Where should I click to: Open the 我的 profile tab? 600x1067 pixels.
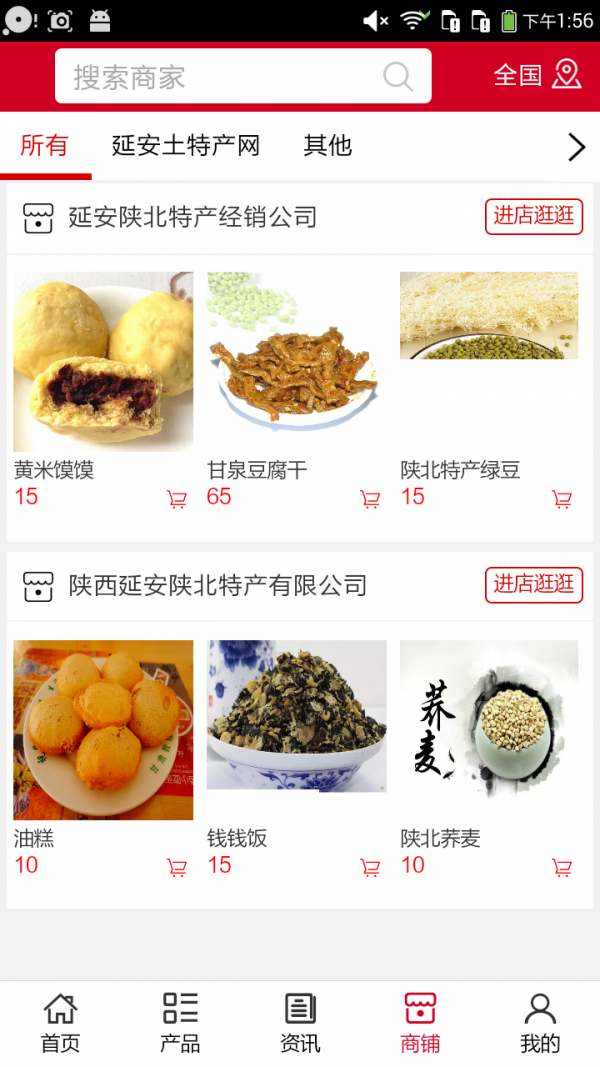pyautogui.click(x=540, y=1023)
